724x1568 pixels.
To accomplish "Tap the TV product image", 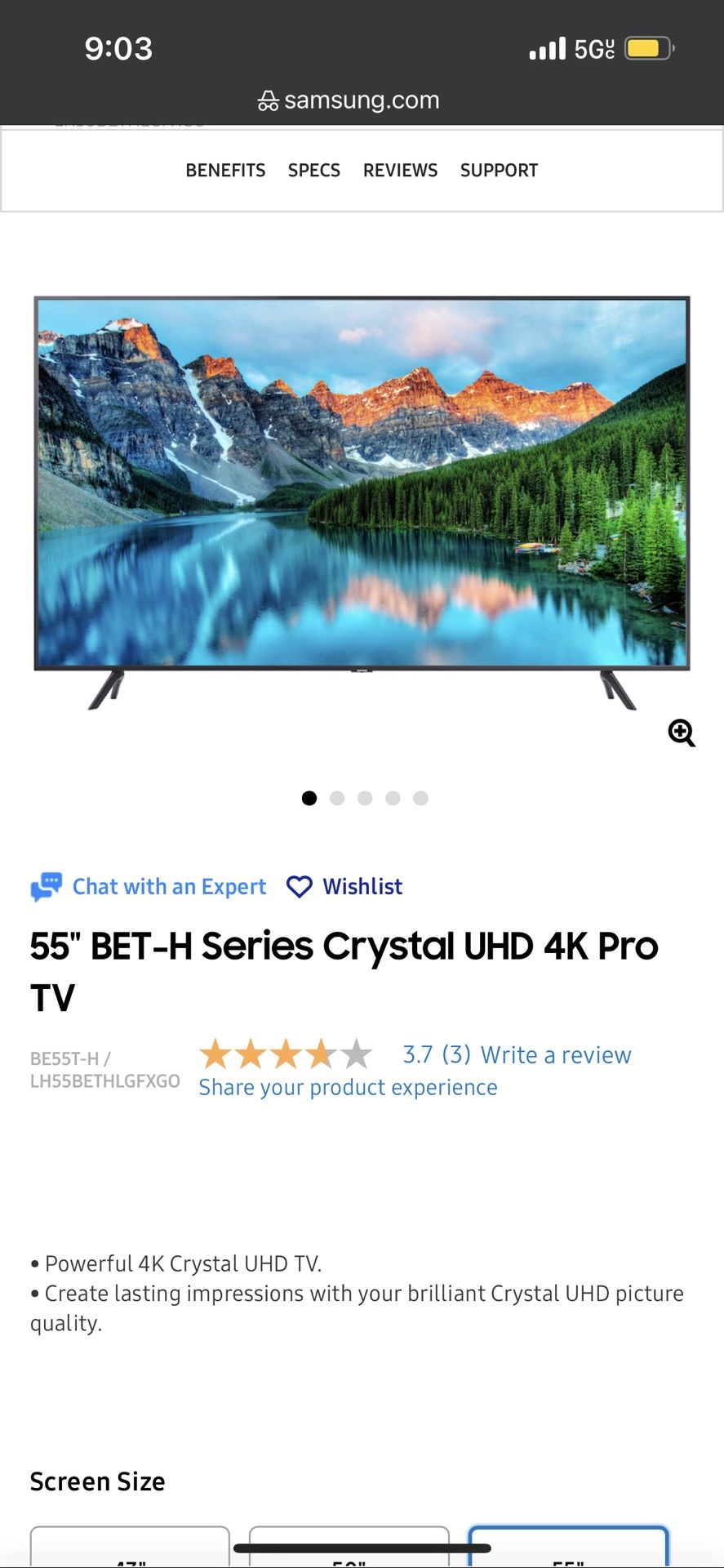I will 362,490.
